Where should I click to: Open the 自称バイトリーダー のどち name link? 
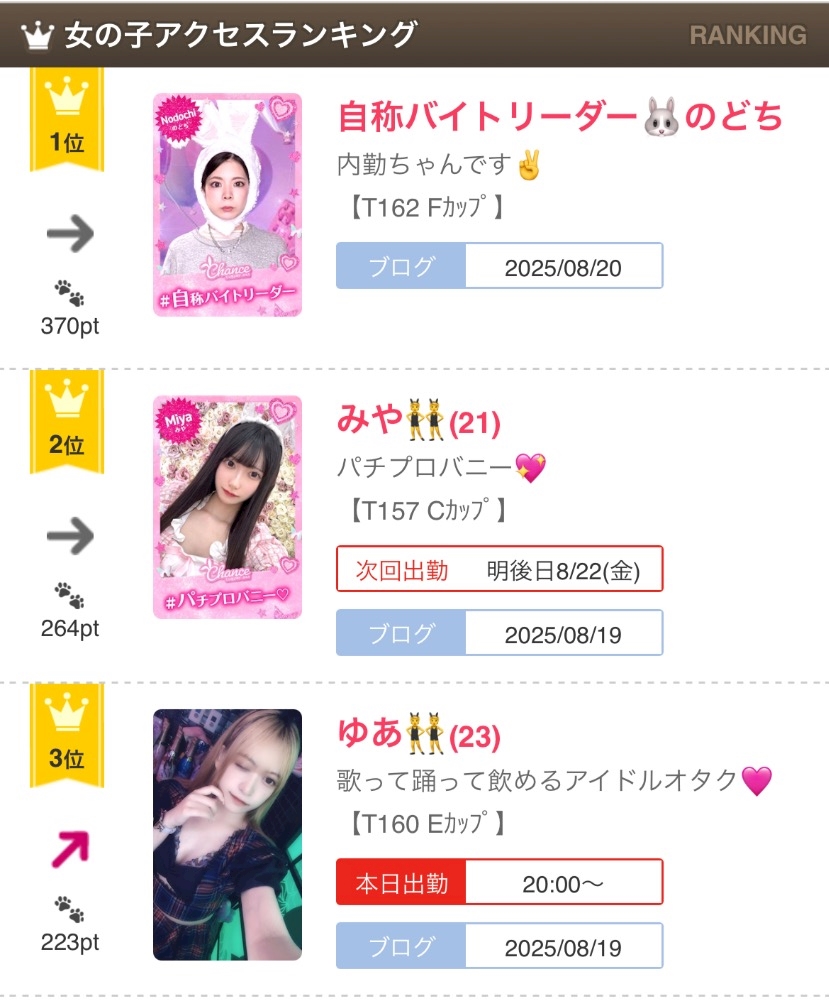click(560, 117)
